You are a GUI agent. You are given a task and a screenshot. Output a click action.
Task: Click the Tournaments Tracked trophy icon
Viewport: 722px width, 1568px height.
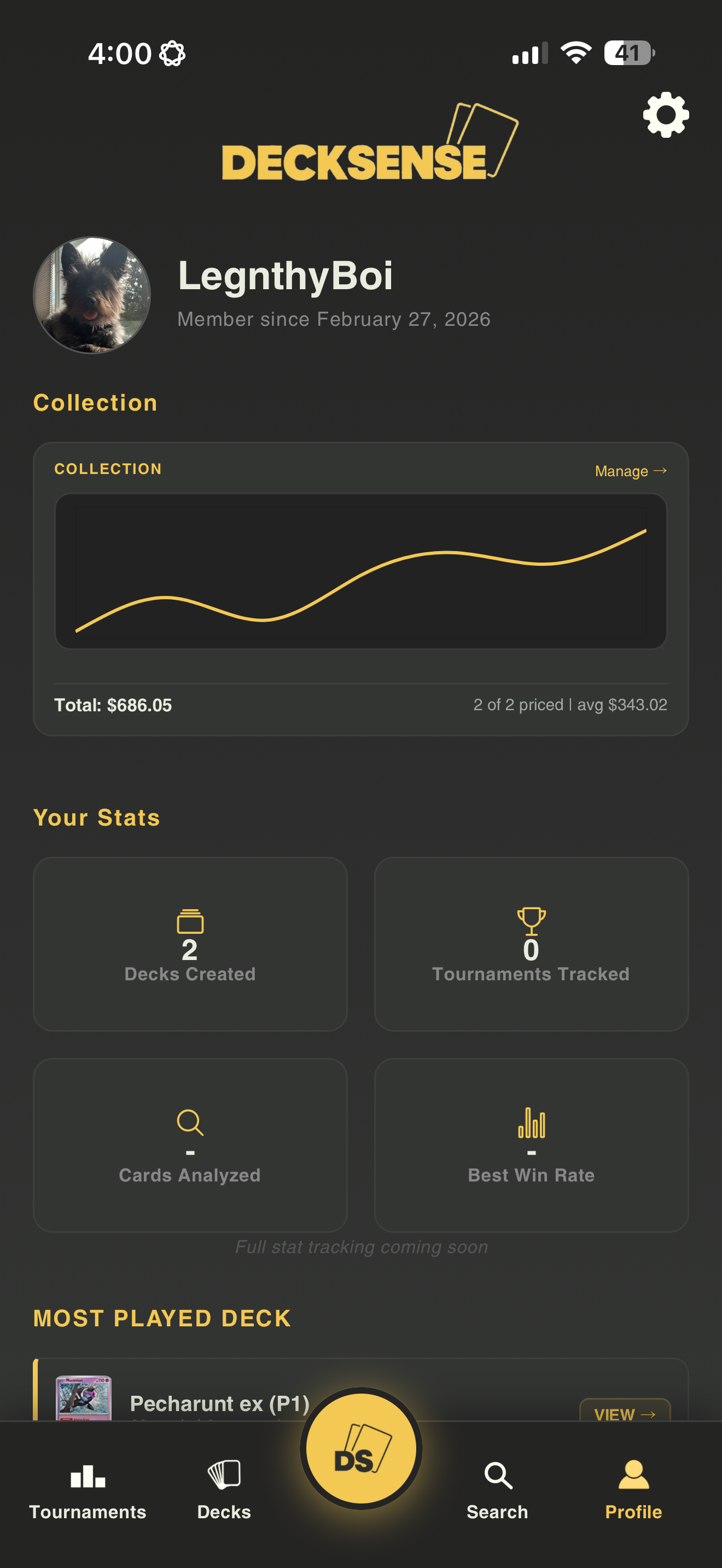point(530,921)
